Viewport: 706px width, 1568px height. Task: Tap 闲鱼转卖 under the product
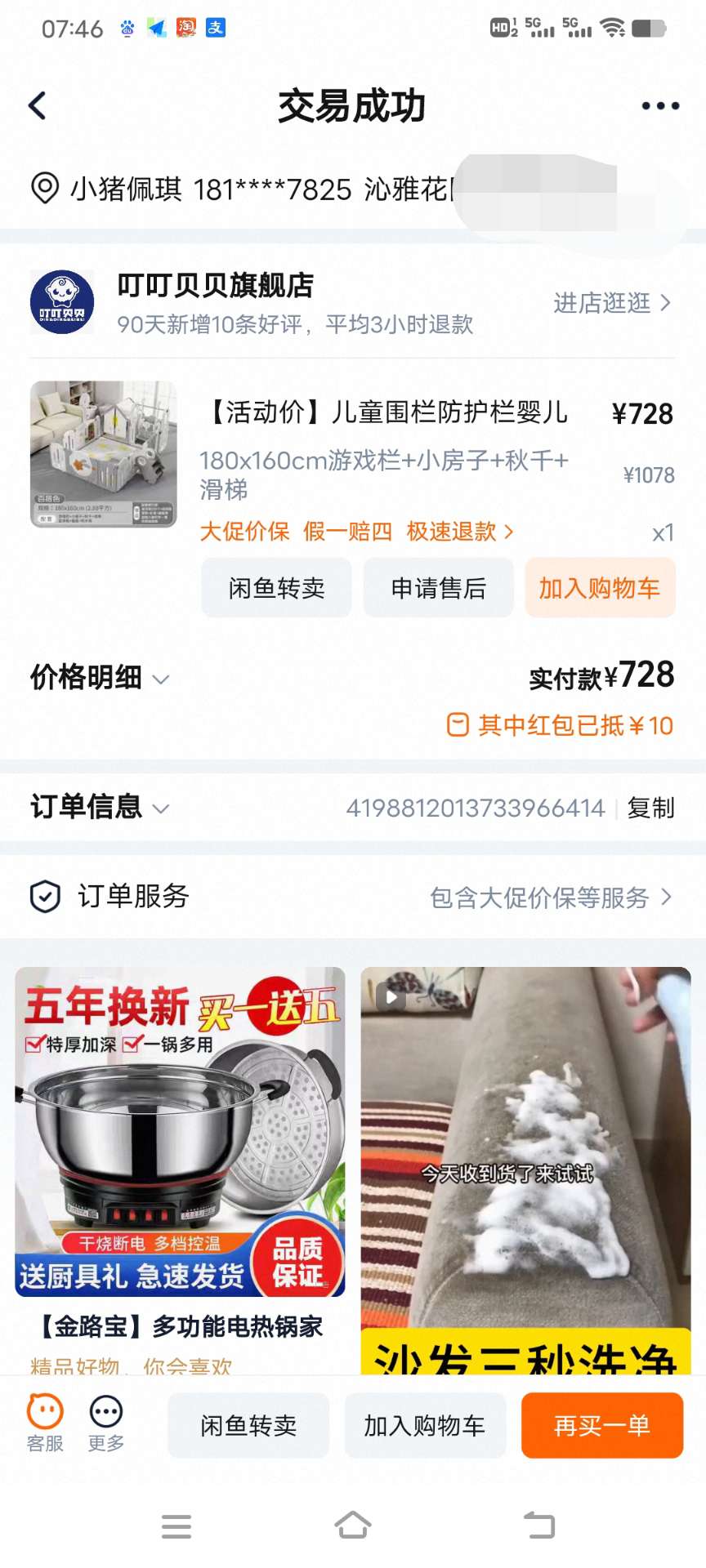pyautogui.click(x=276, y=588)
